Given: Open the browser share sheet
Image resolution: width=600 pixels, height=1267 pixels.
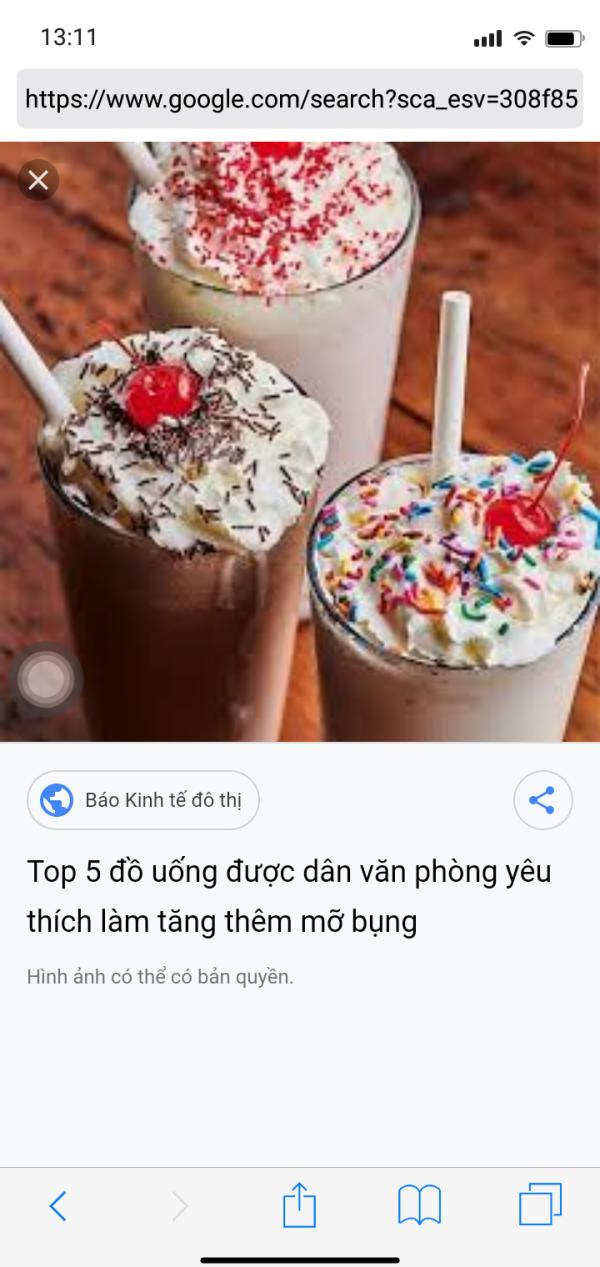Looking at the screenshot, I should tap(299, 1204).
